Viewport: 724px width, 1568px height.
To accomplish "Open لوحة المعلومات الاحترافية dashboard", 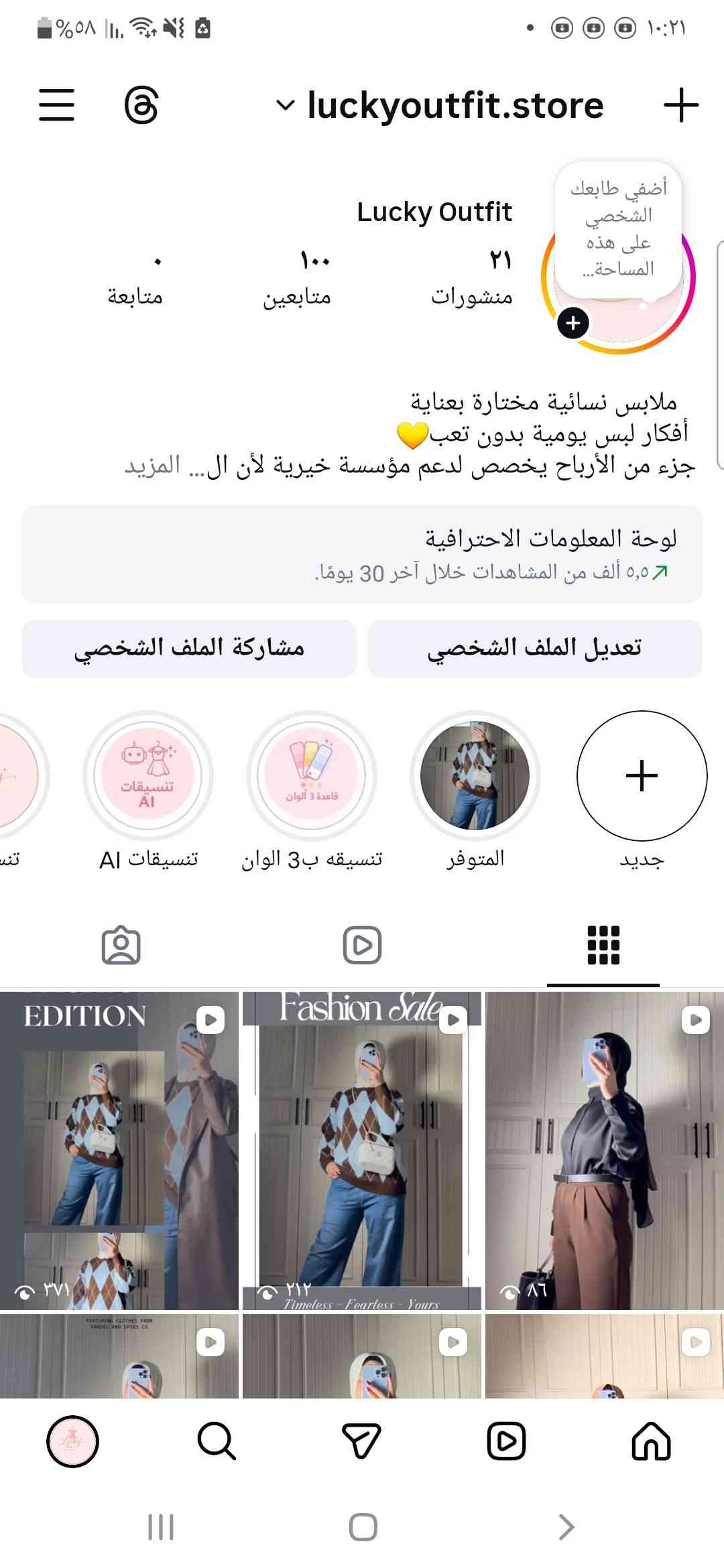I will tap(362, 554).
